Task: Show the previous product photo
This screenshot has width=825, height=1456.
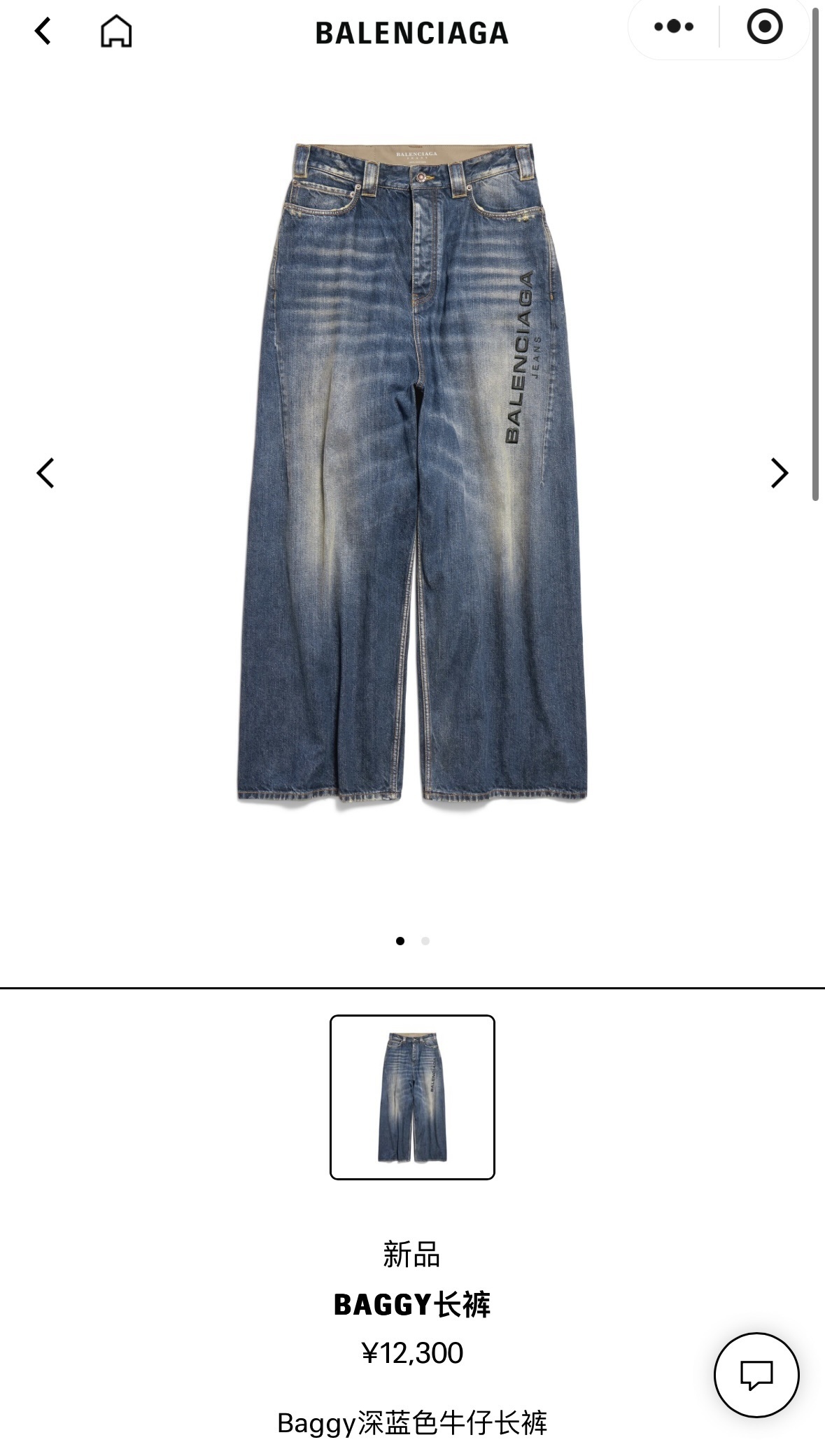Action: tap(45, 473)
